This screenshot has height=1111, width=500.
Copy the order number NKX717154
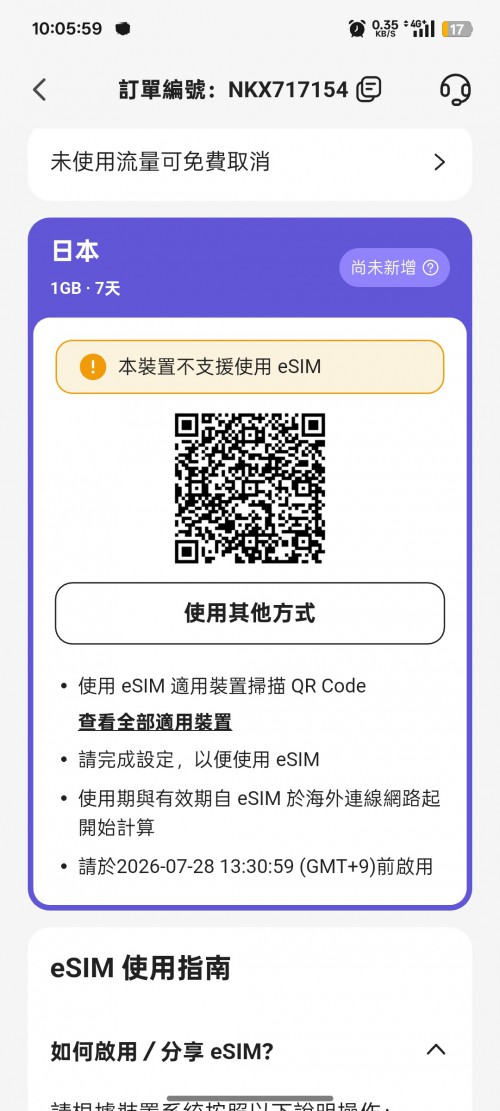click(369, 89)
